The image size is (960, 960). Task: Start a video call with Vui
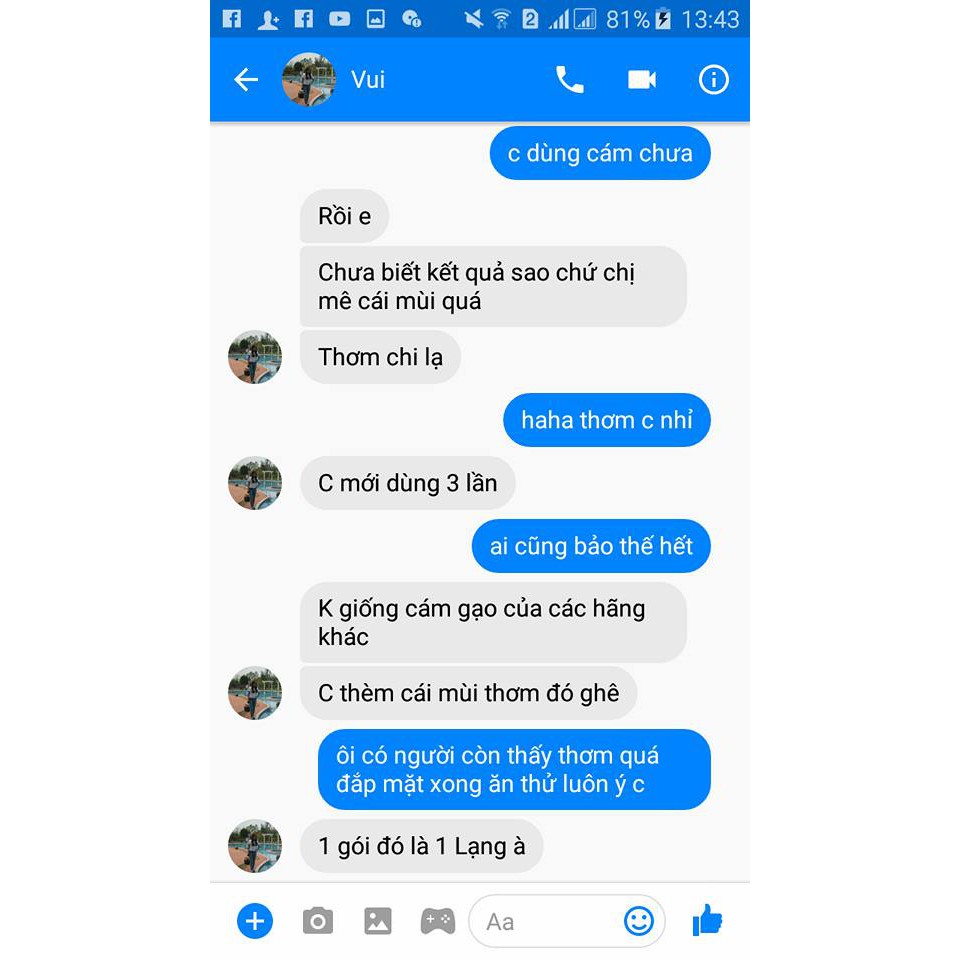point(642,80)
